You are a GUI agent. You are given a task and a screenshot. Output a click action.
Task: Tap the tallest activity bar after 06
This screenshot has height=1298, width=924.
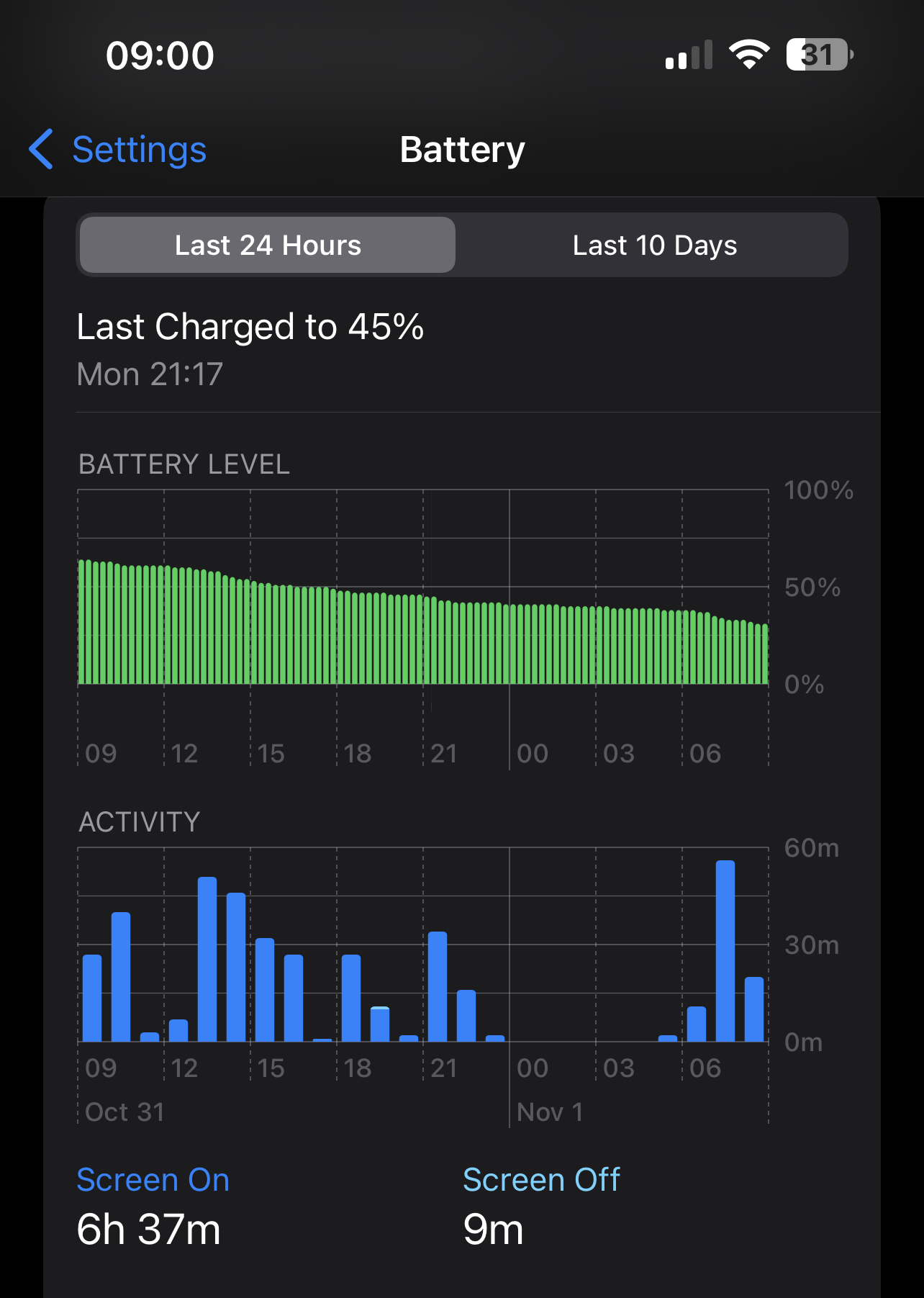click(x=725, y=950)
